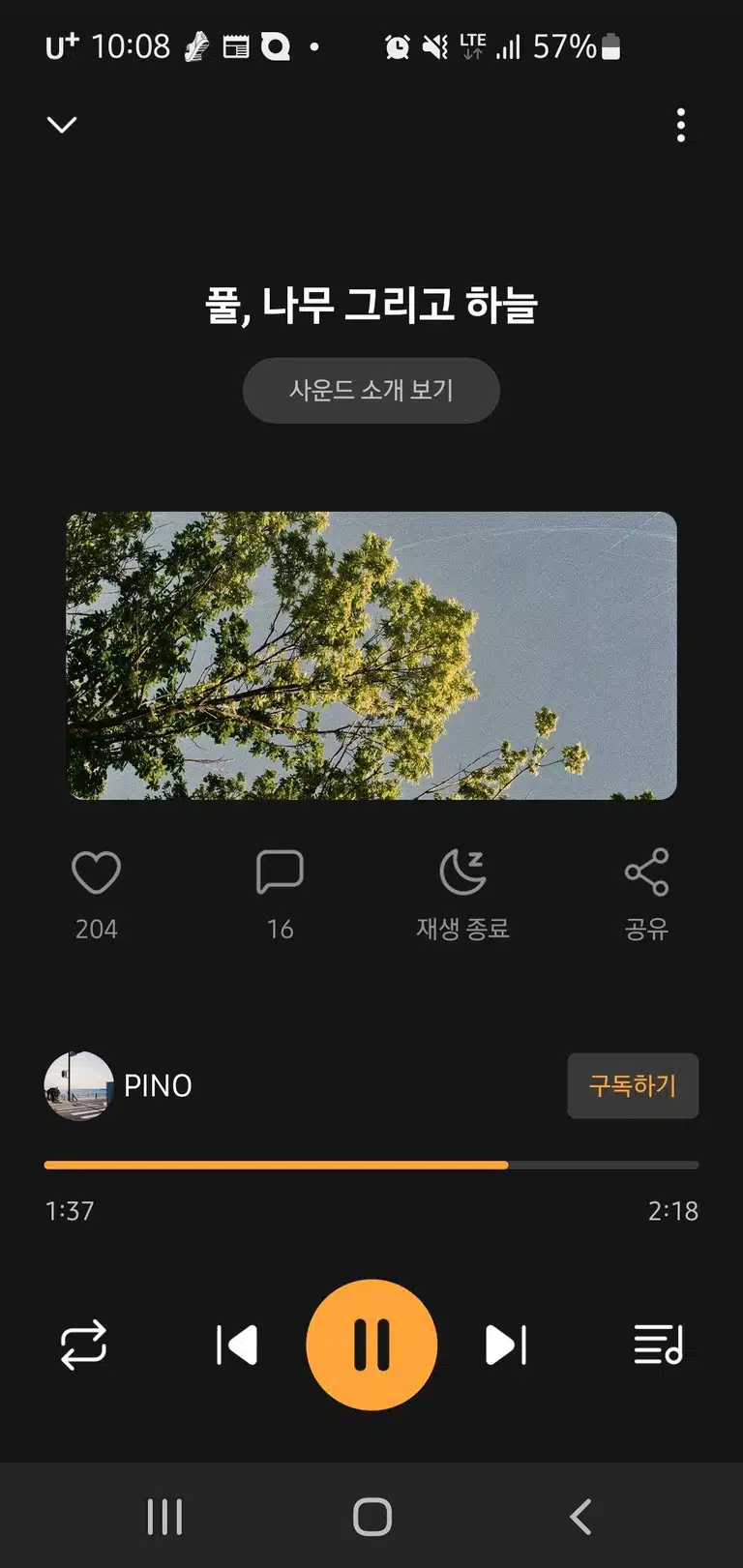Set the 재생 종료 sleep timer
This screenshot has height=1568, width=743.
pyautogui.click(x=462, y=893)
